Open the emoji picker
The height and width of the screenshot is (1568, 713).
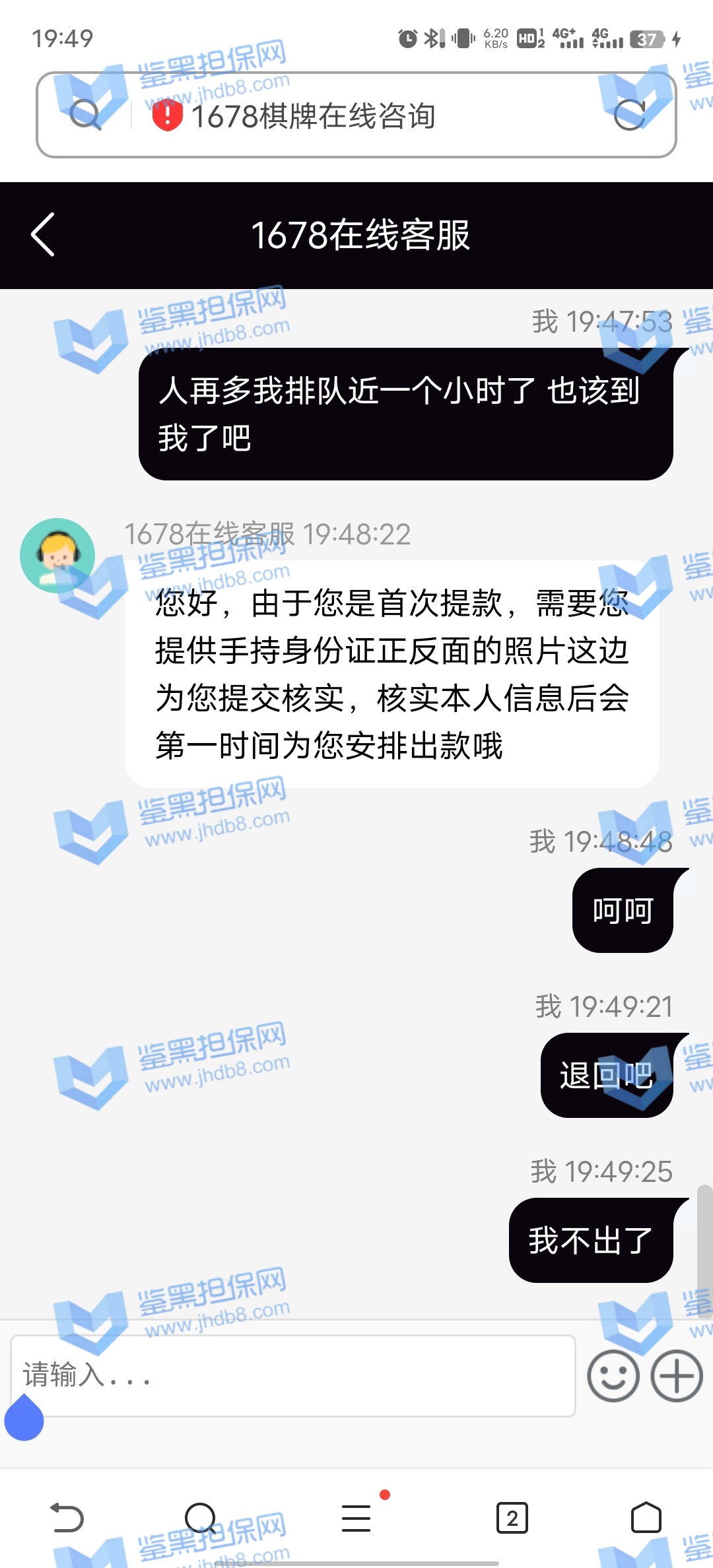[613, 1377]
